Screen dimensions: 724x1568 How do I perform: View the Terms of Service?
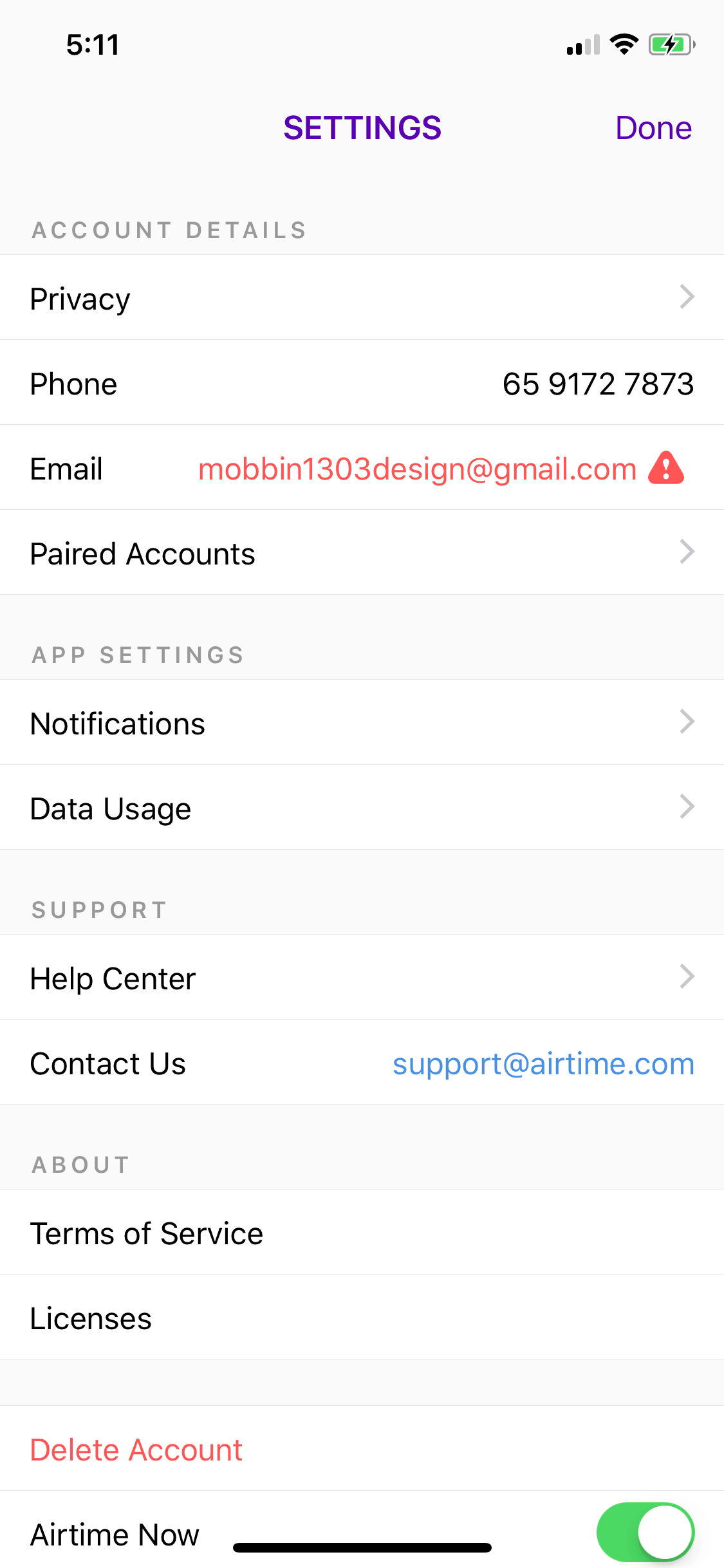point(362,1232)
